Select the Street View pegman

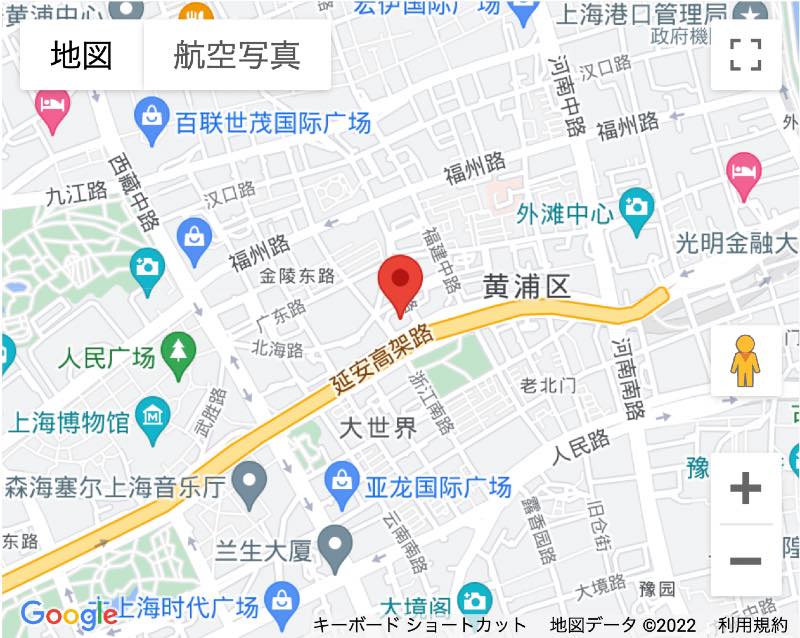(745, 361)
